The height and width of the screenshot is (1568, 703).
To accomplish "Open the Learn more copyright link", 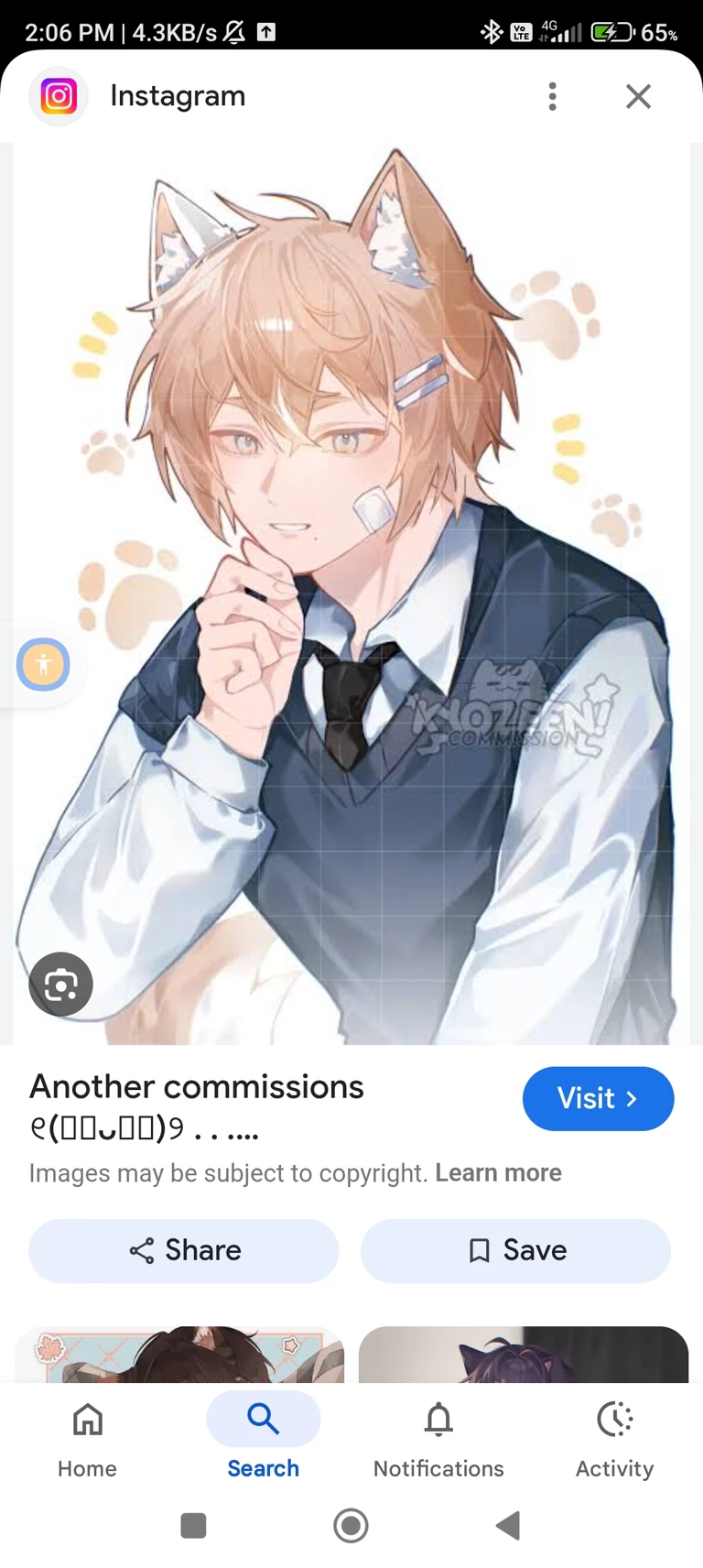I will [498, 1173].
